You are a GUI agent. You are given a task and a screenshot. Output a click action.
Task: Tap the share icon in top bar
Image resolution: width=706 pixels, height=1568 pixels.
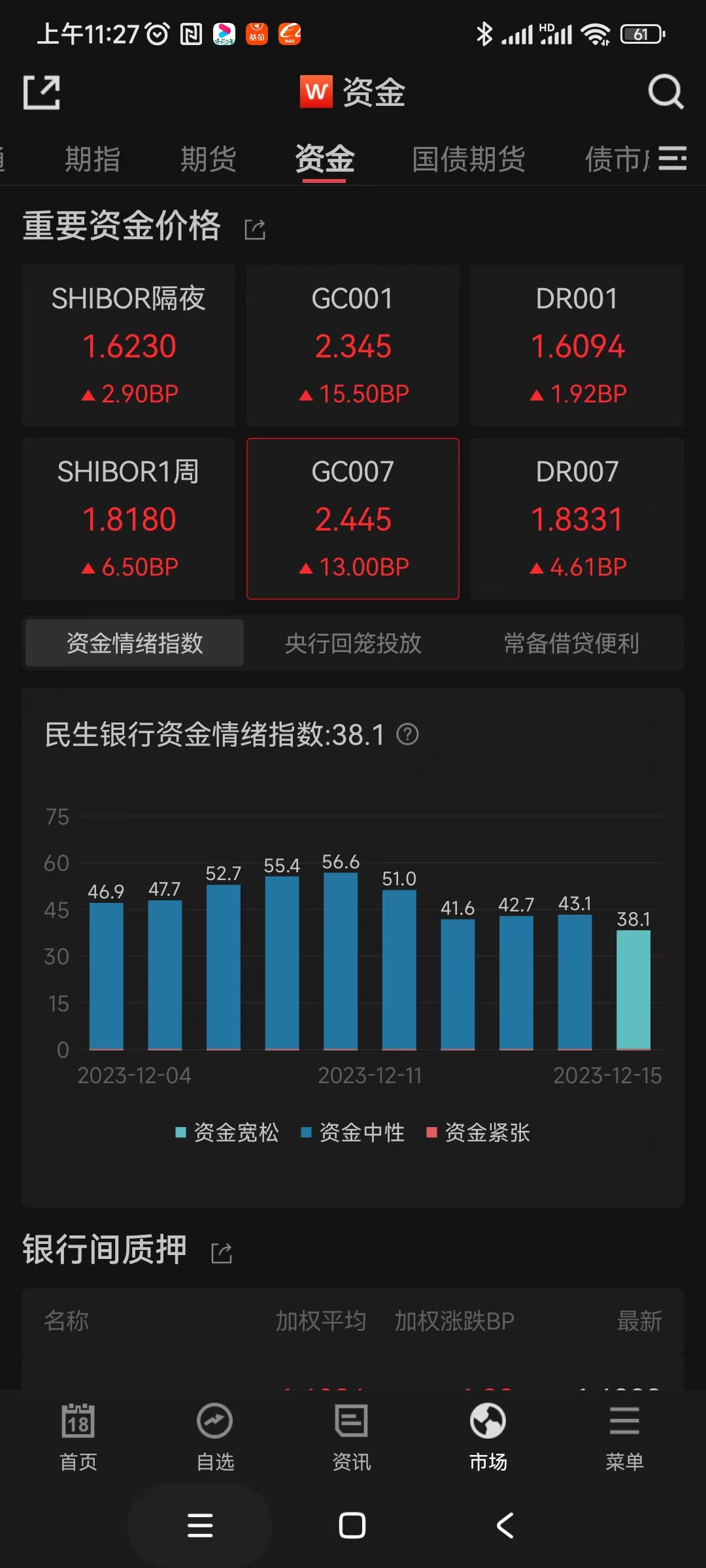click(42, 92)
